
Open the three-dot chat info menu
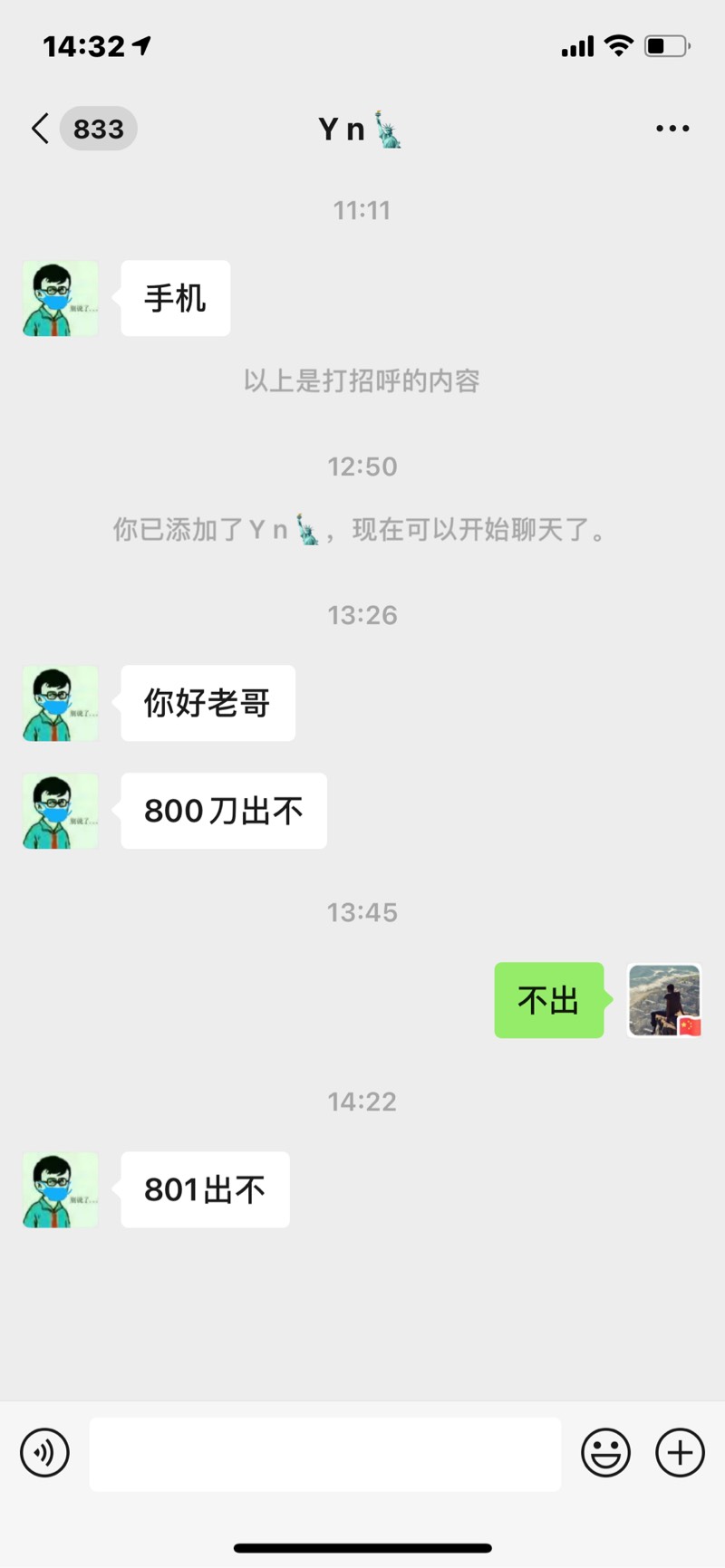(x=672, y=129)
